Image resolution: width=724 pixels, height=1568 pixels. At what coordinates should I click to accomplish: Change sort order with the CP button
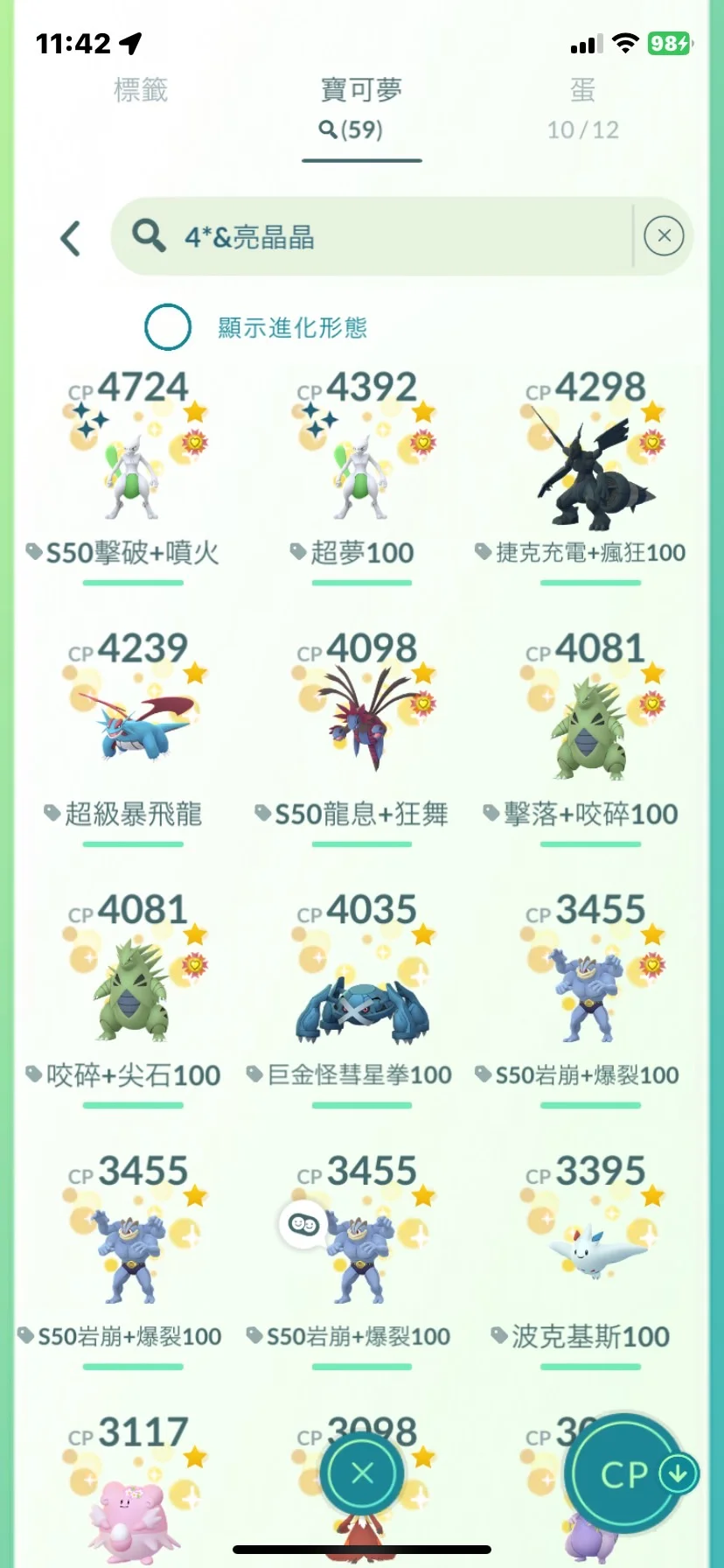(625, 1474)
